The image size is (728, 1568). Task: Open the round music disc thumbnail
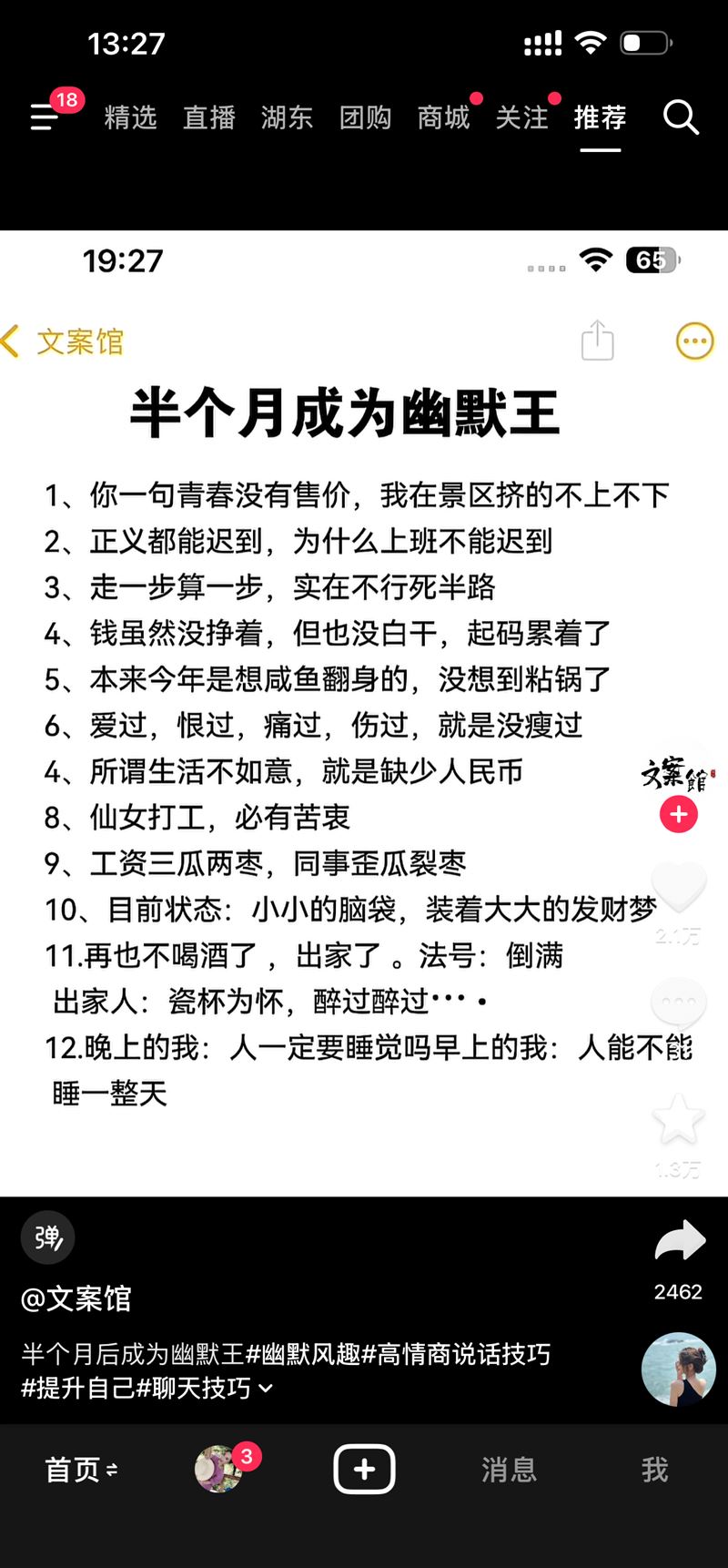point(678,1369)
